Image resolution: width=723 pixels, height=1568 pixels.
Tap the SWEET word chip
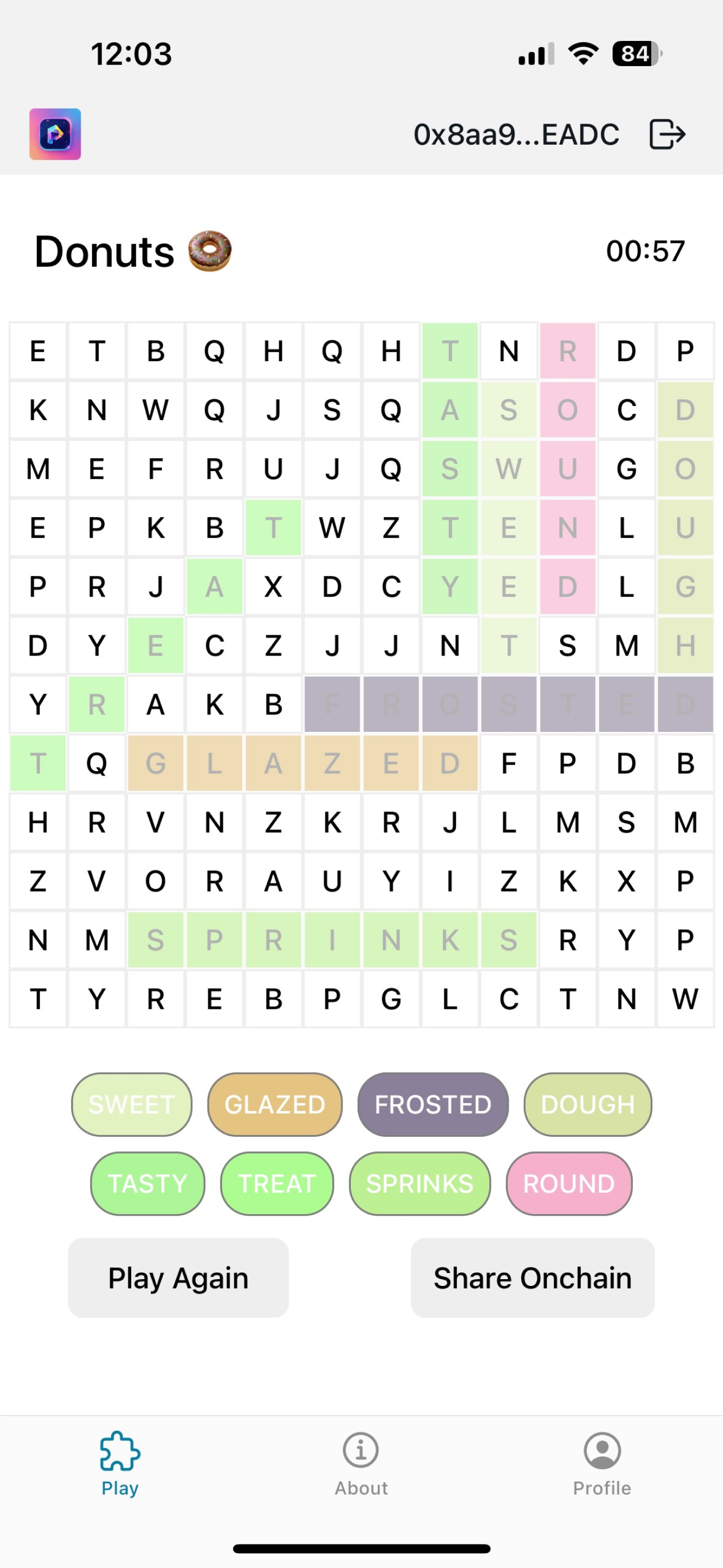[x=132, y=1104]
